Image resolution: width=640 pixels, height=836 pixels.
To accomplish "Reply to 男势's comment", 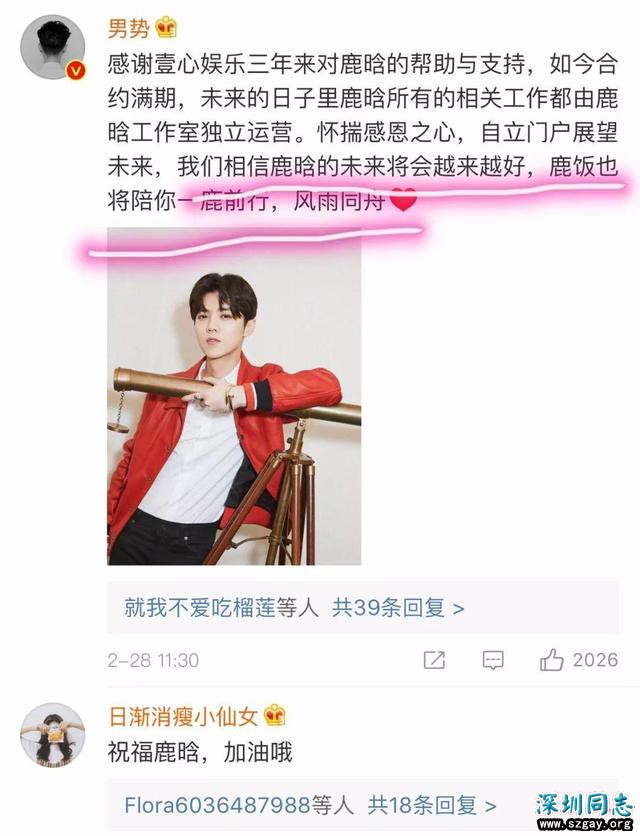I will click(492, 660).
